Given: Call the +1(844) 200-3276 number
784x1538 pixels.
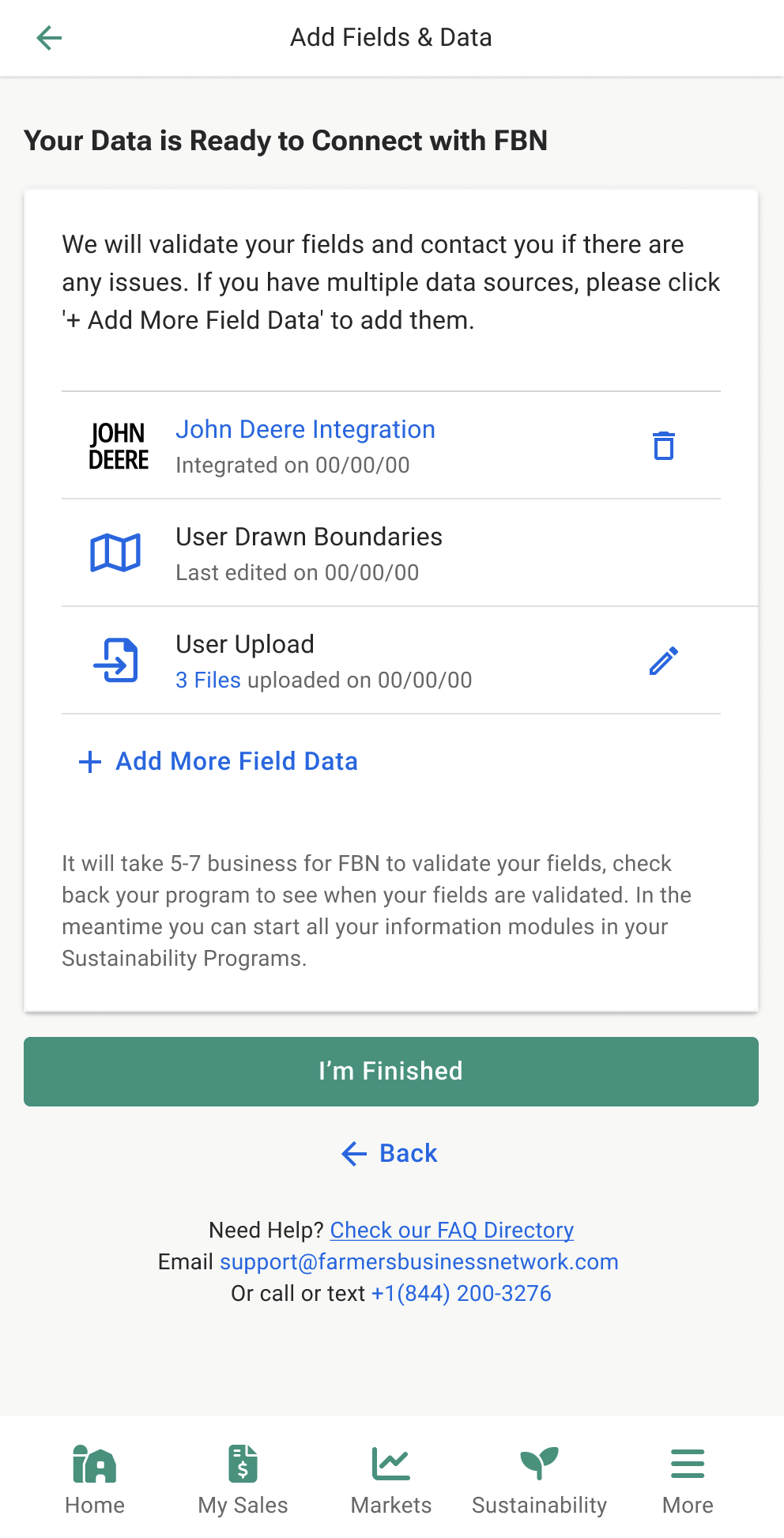Looking at the screenshot, I should point(462,1293).
